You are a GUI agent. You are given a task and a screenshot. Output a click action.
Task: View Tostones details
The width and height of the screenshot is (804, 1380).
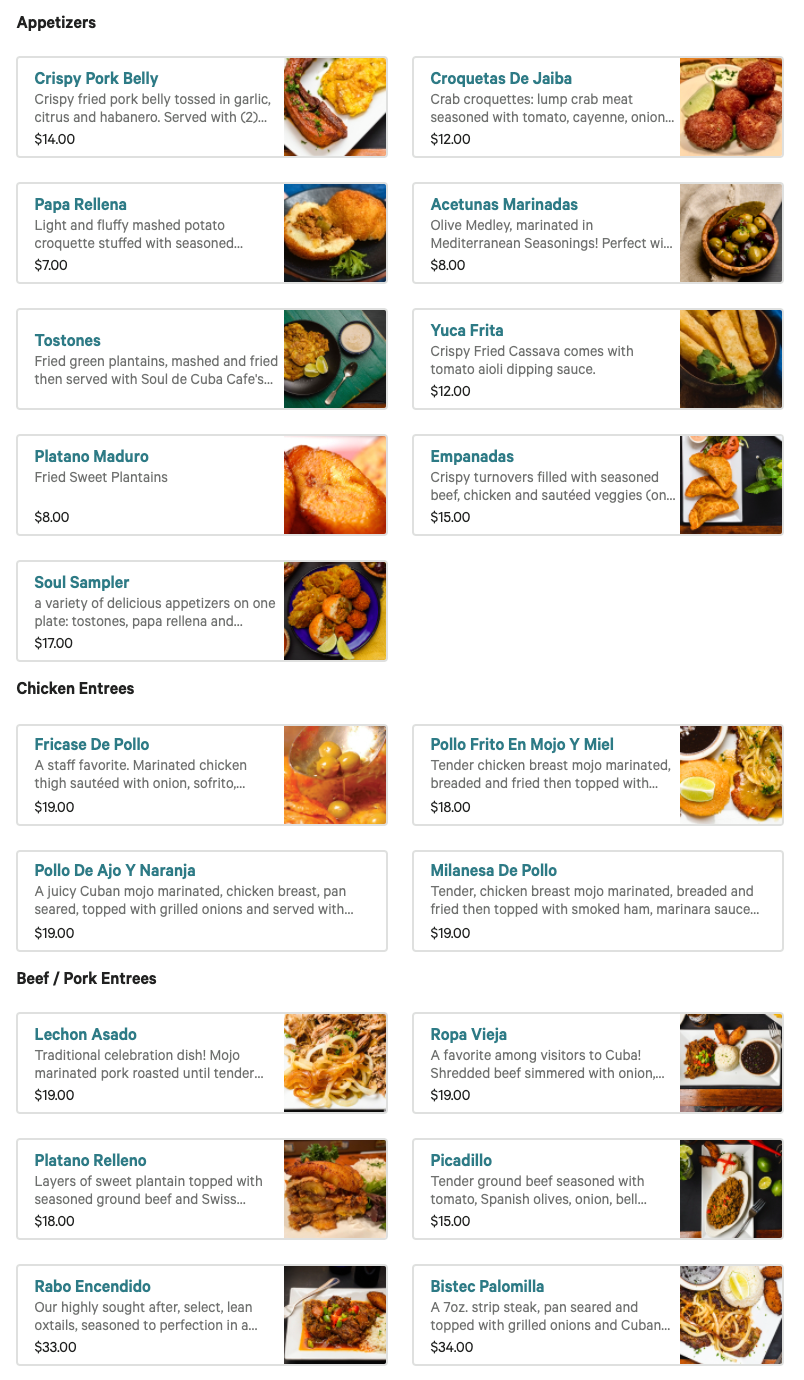pos(201,359)
